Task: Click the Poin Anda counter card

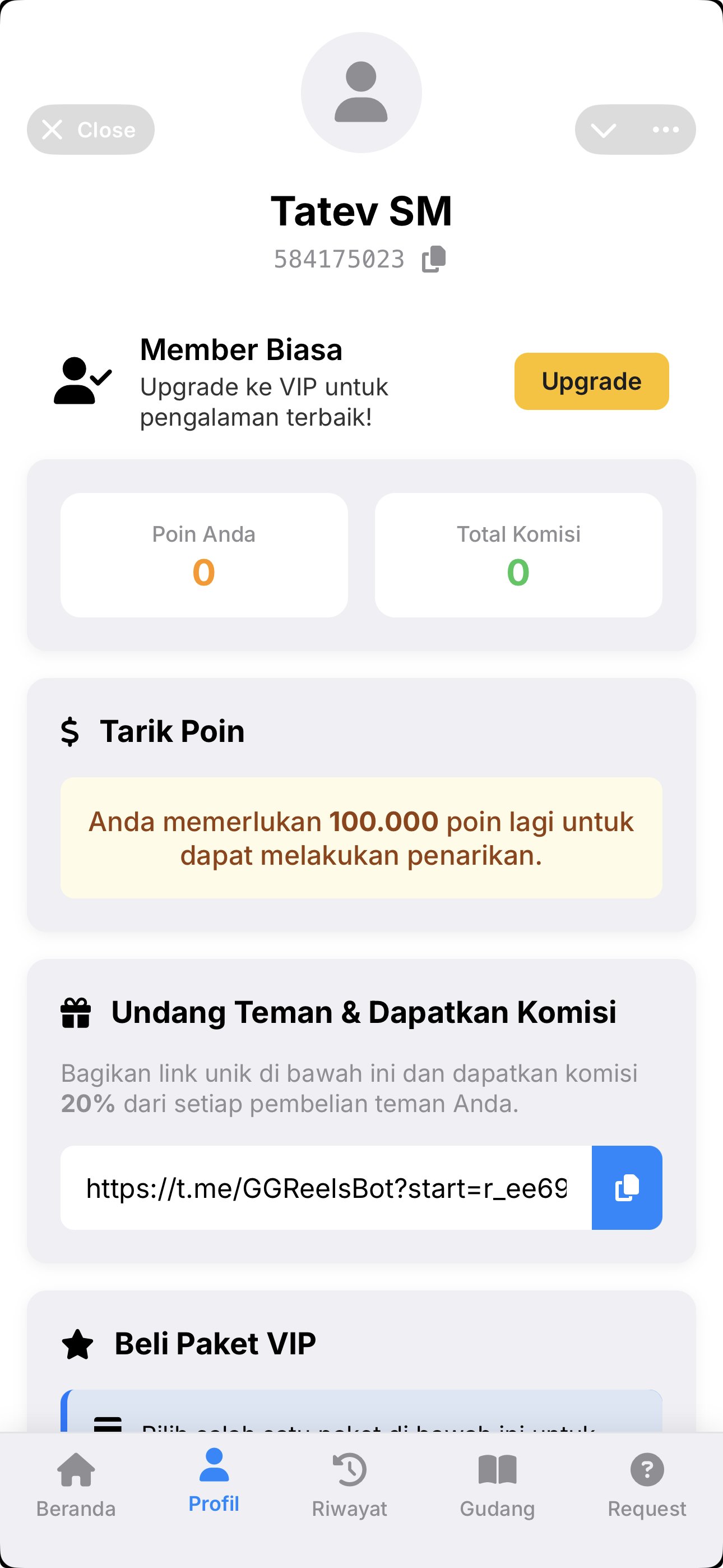Action: [204, 553]
